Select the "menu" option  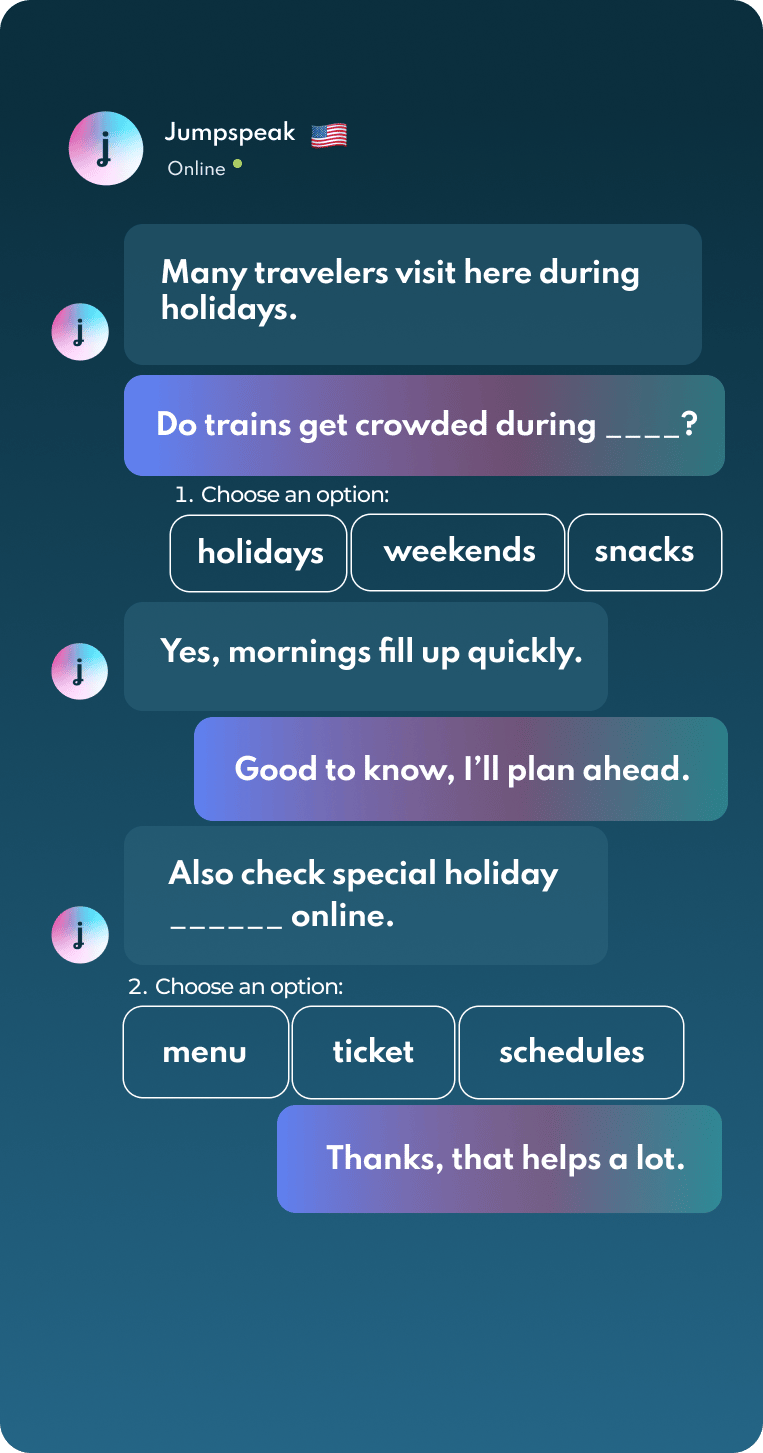point(205,1052)
